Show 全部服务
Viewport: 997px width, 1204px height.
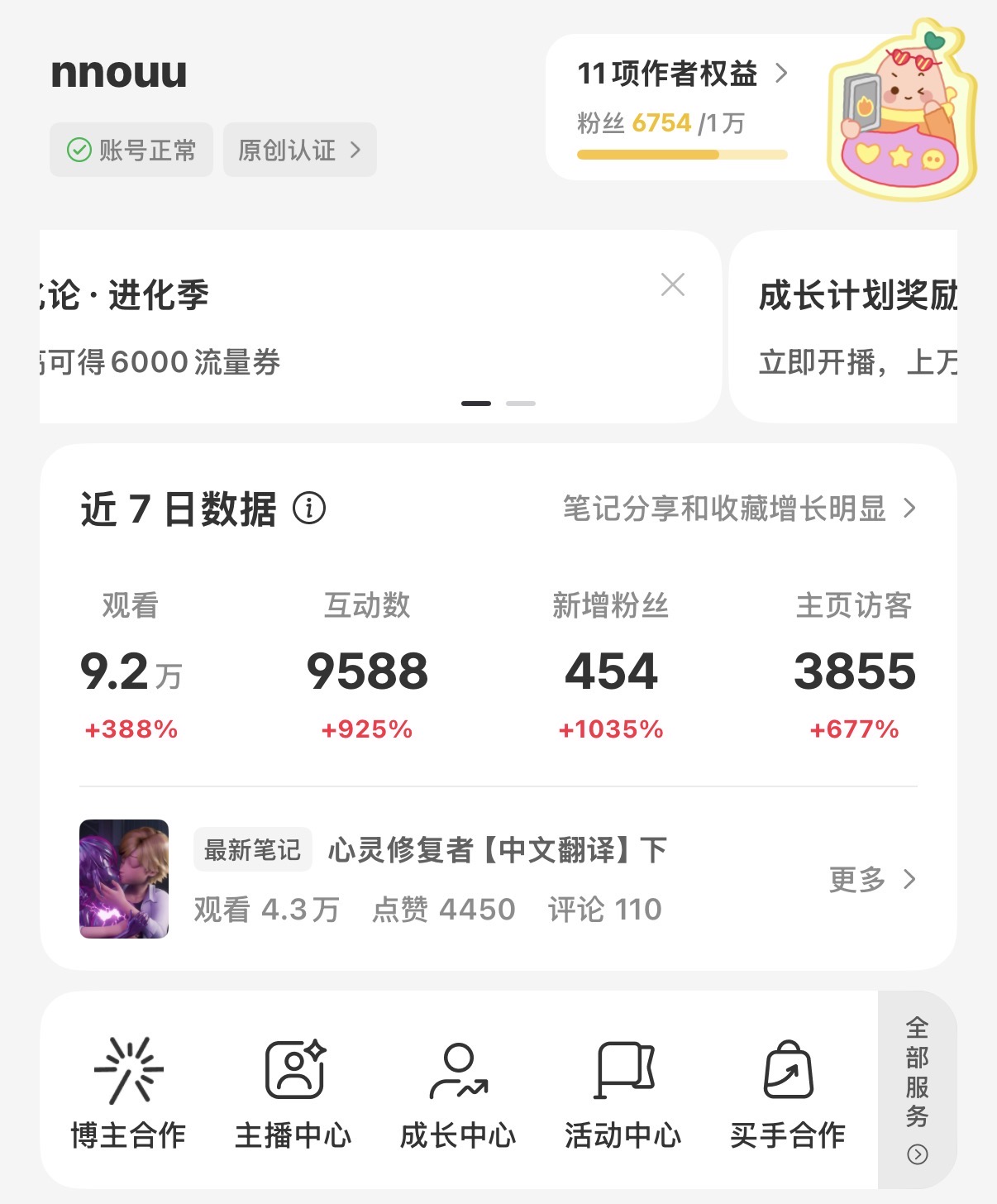917,1090
